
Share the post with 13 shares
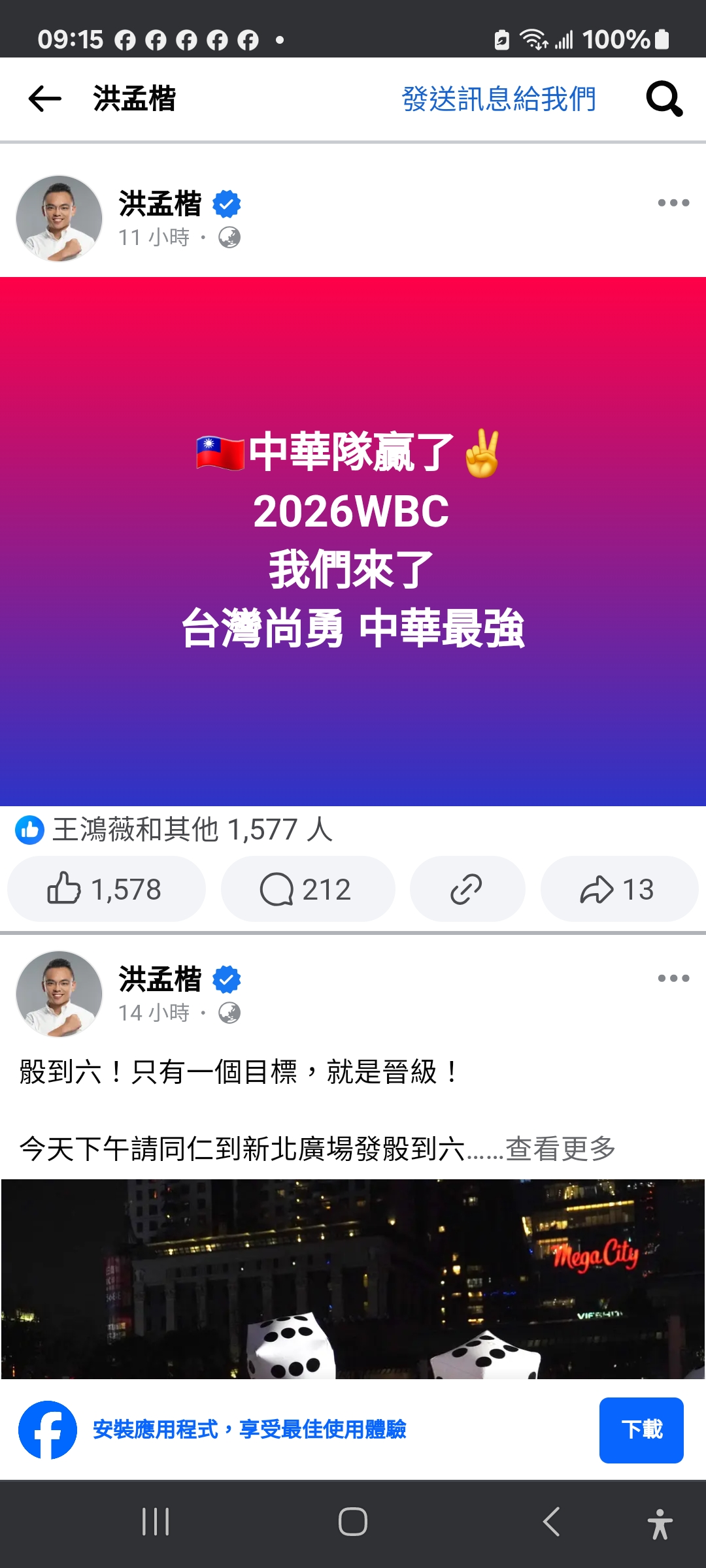pyautogui.click(x=618, y=889)
